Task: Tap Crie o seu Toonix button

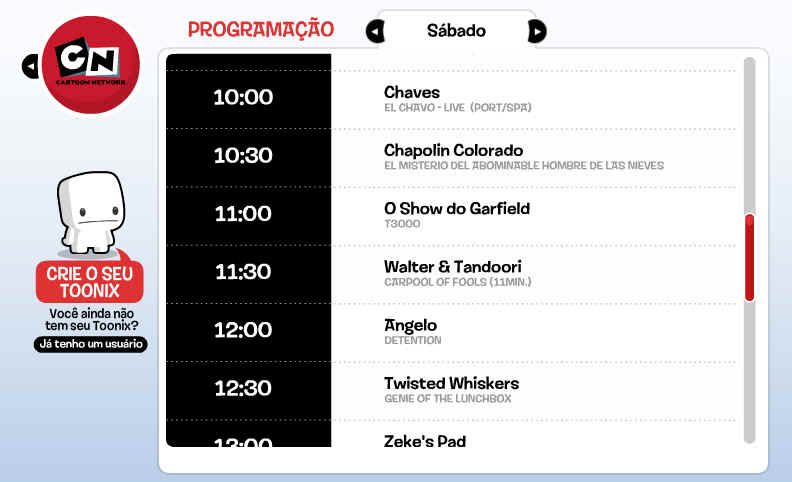Action: (90, 282)
